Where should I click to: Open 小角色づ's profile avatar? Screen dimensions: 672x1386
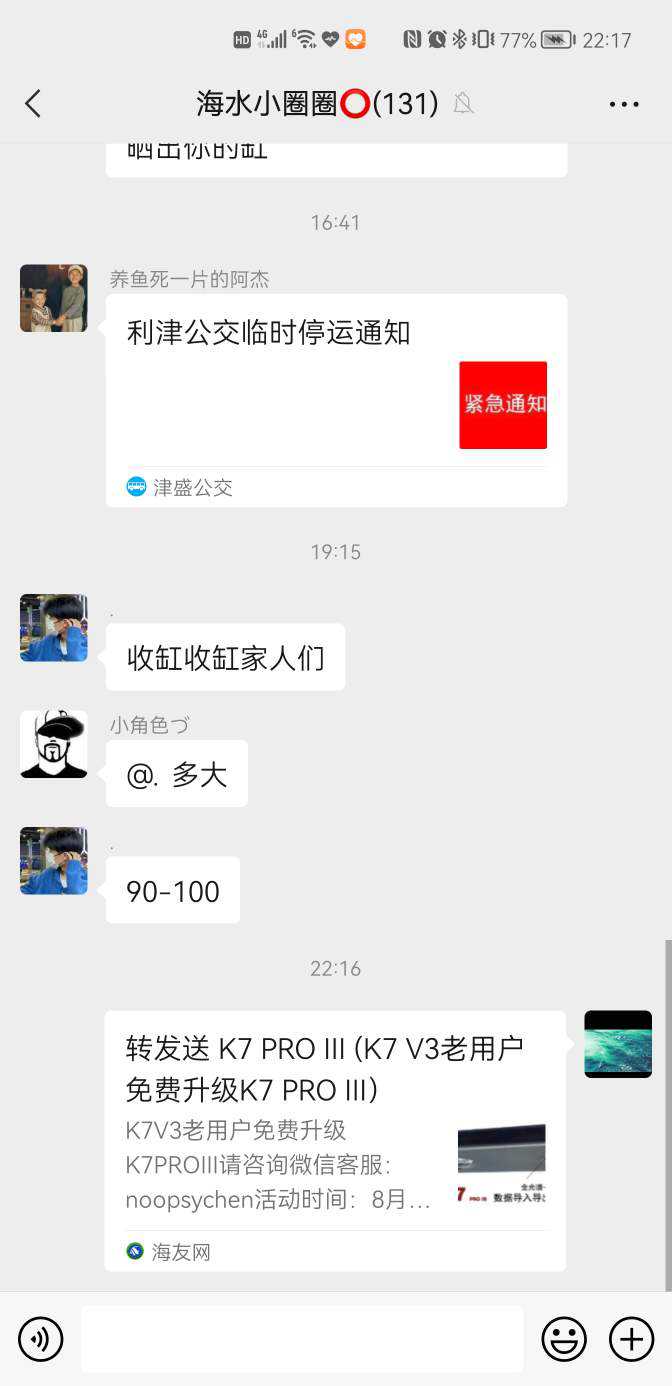(54, 744)
